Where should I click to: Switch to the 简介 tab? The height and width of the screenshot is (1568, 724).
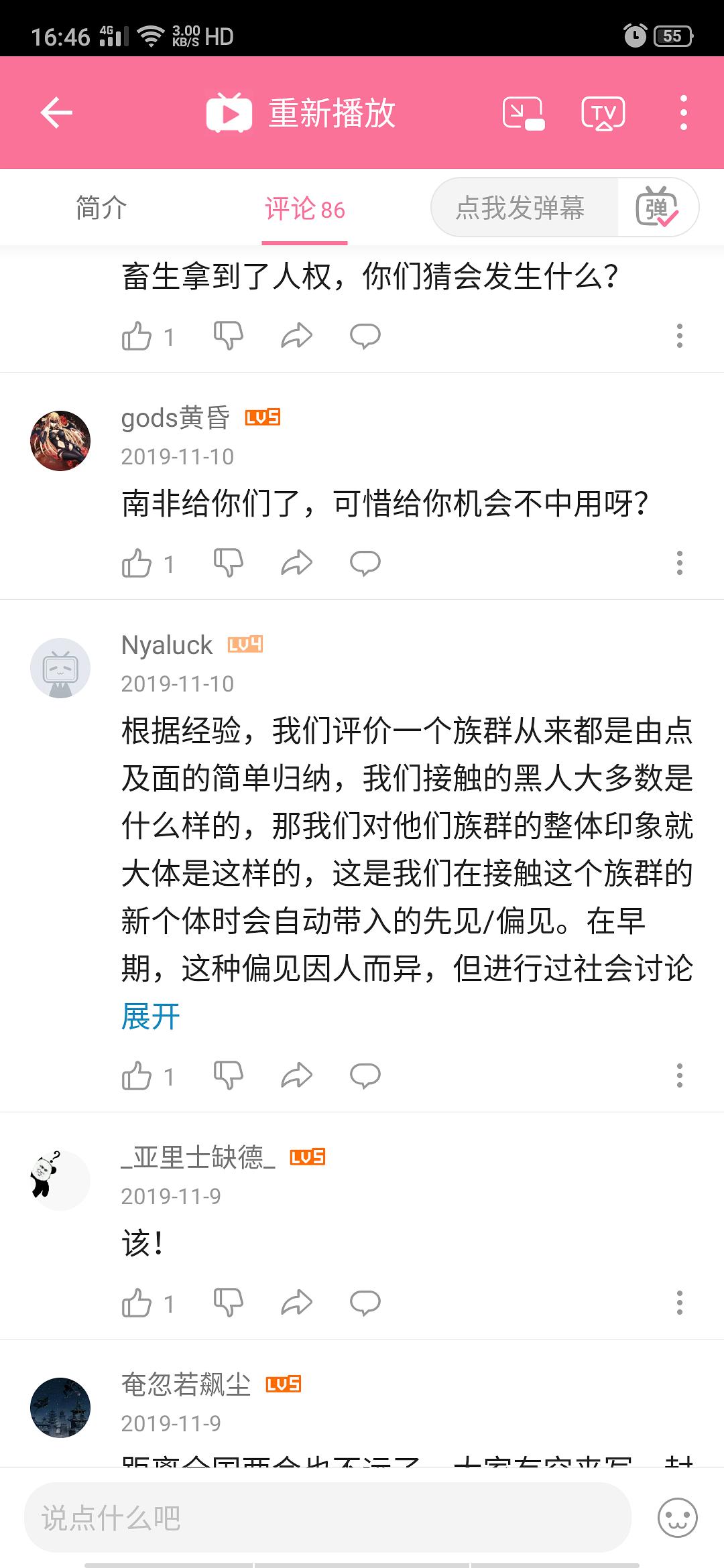101,208
